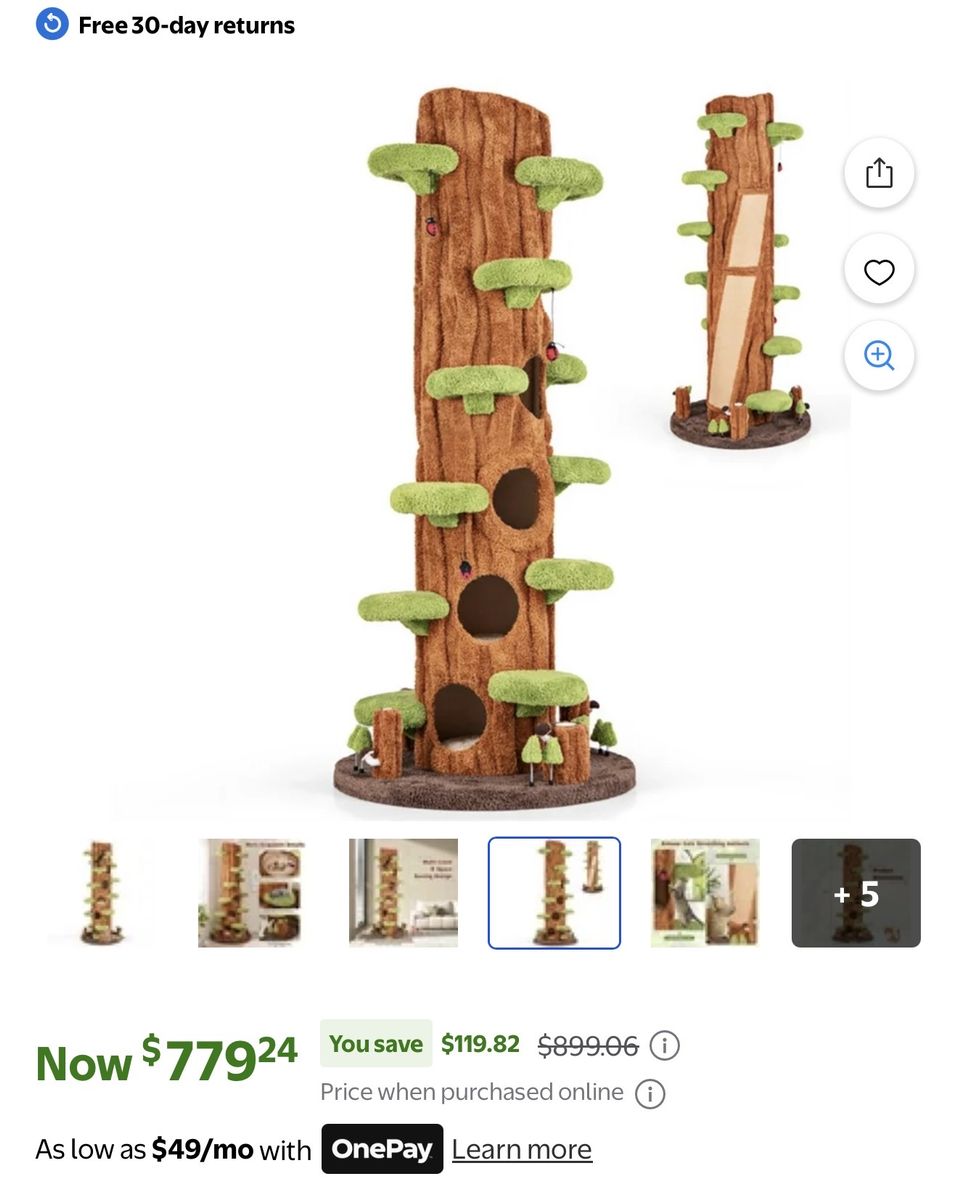The image size is (958, 1200).
Task: Expand remaining photos via +5 thumbnail
Action: [856, 892]
